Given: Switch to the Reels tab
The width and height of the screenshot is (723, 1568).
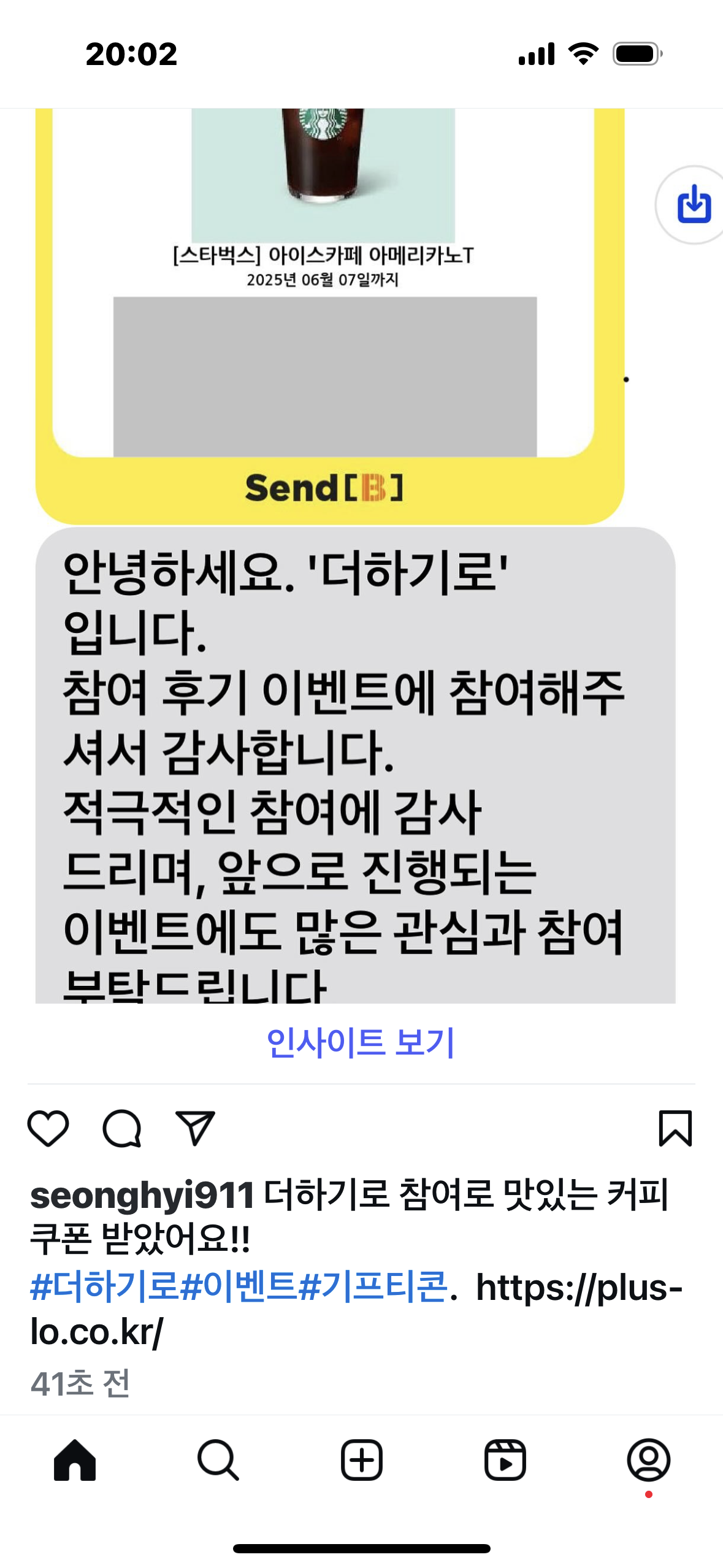Looking at the screenshot, I should click(505, 1460).
